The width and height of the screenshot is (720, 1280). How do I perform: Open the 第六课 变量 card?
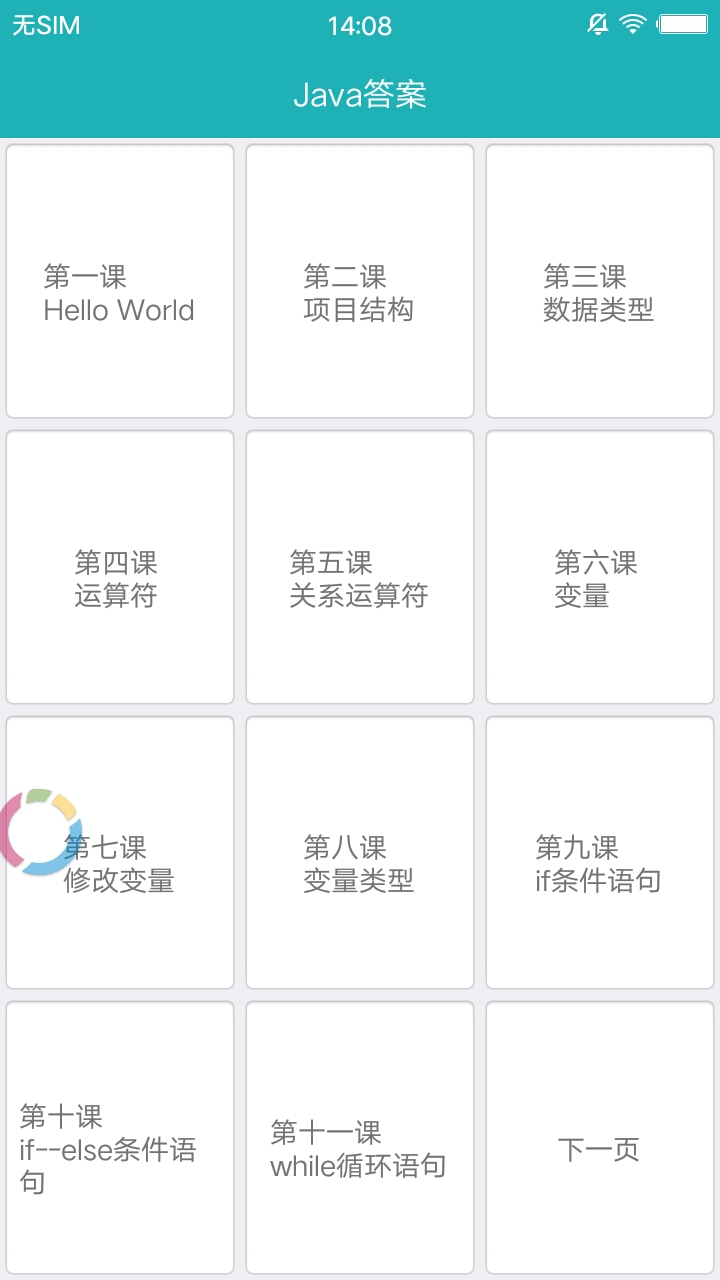600,567
